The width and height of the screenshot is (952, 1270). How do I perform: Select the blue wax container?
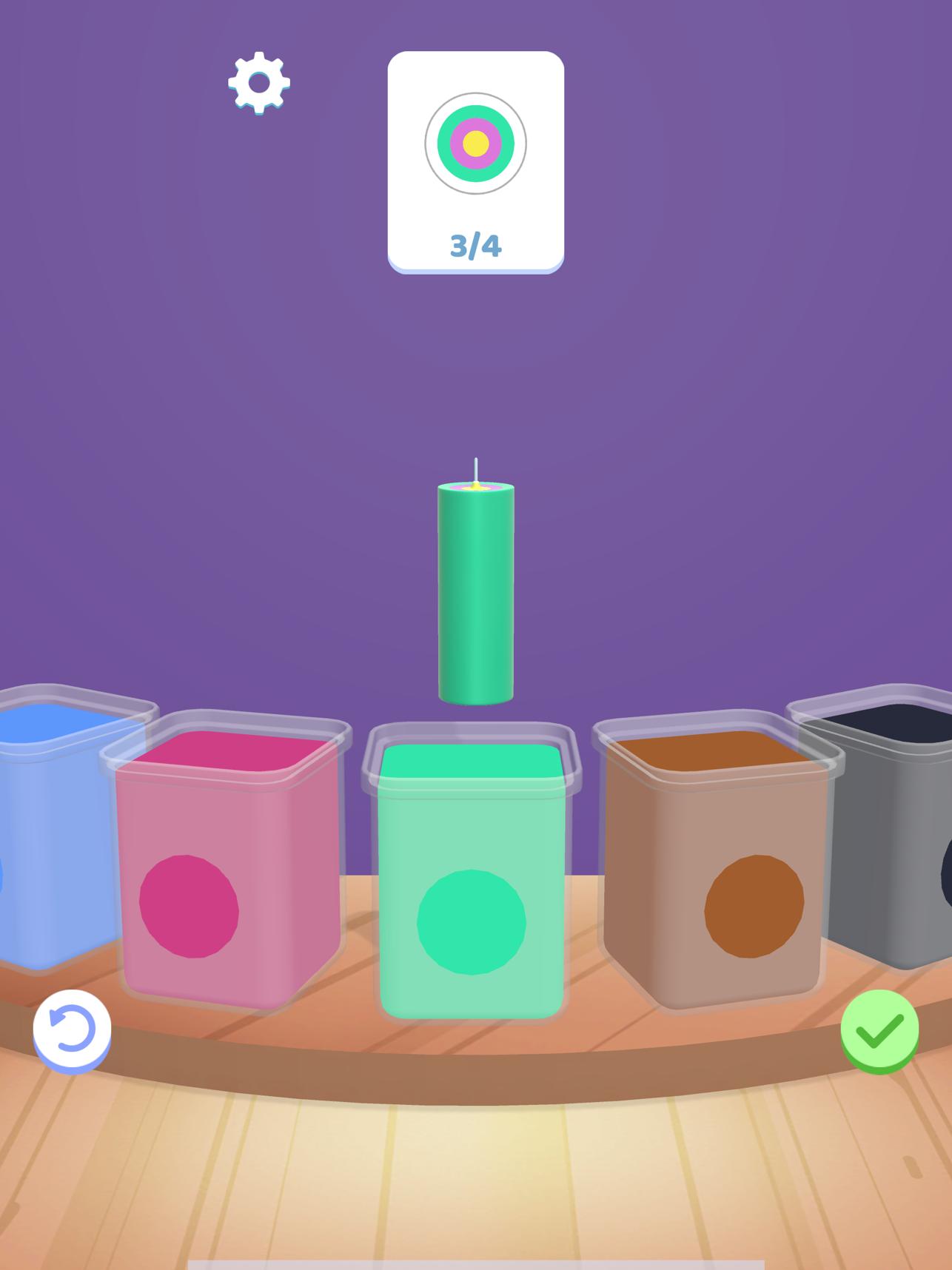click(x=52, y=836)
